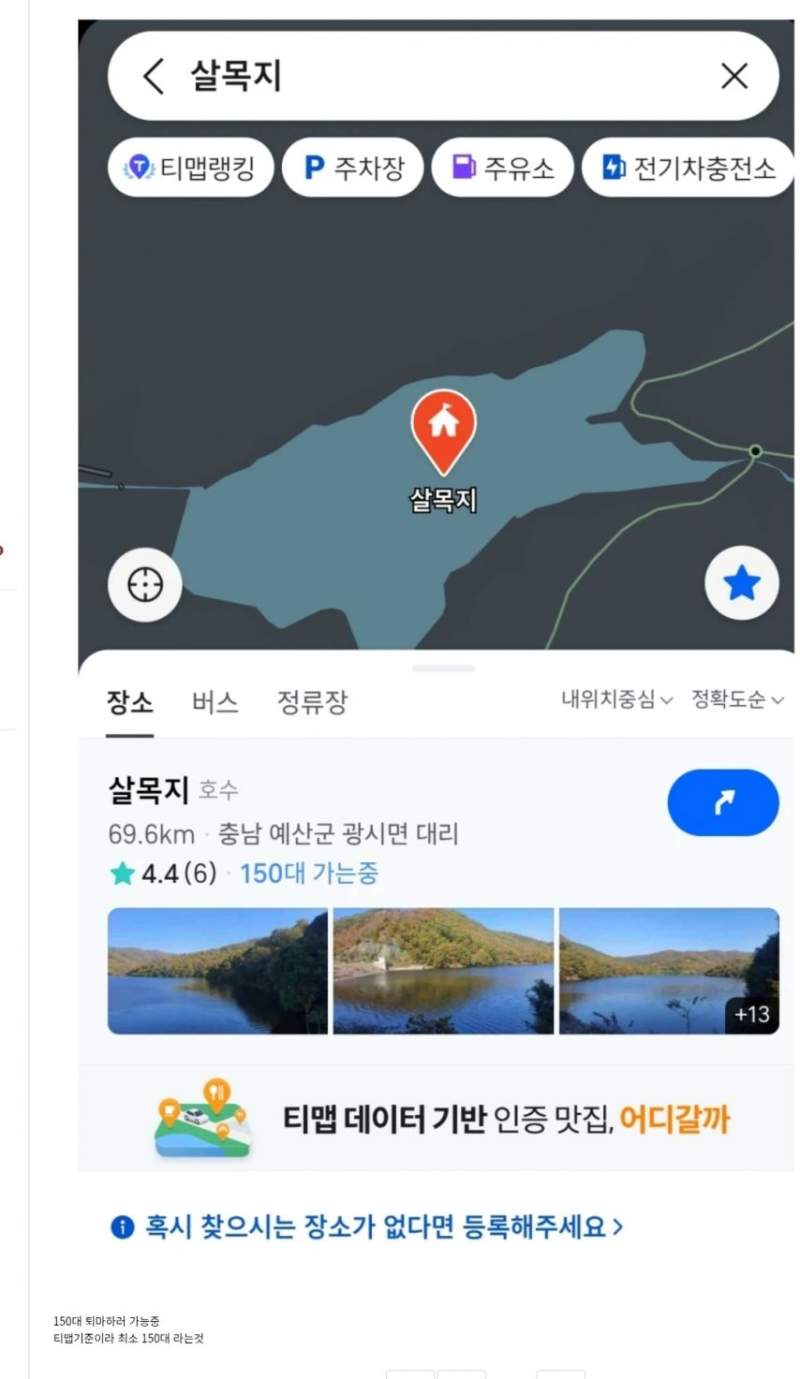Select the 장소 tab
The width and height of the screenshot is (800, 1379).
click(x=130, y=702)
